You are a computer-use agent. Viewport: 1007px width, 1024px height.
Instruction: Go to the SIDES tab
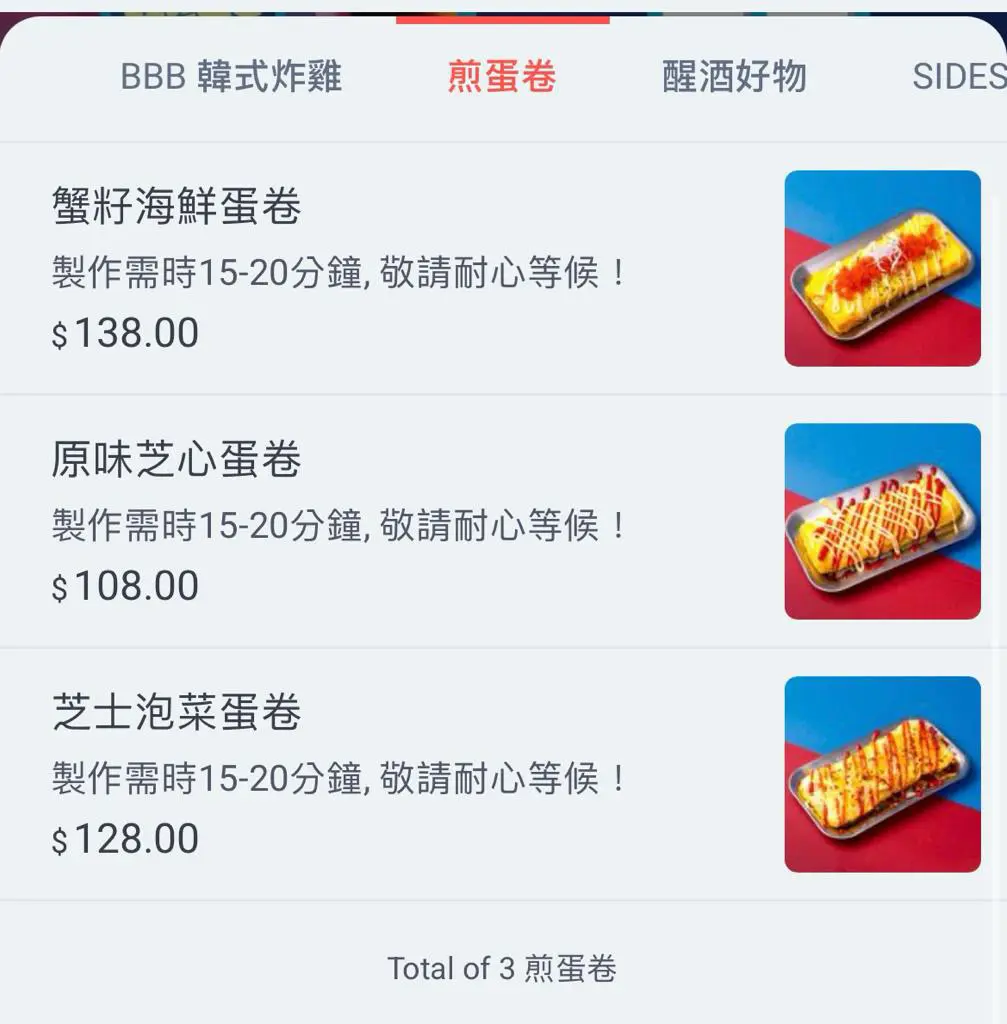click(958, 77)
